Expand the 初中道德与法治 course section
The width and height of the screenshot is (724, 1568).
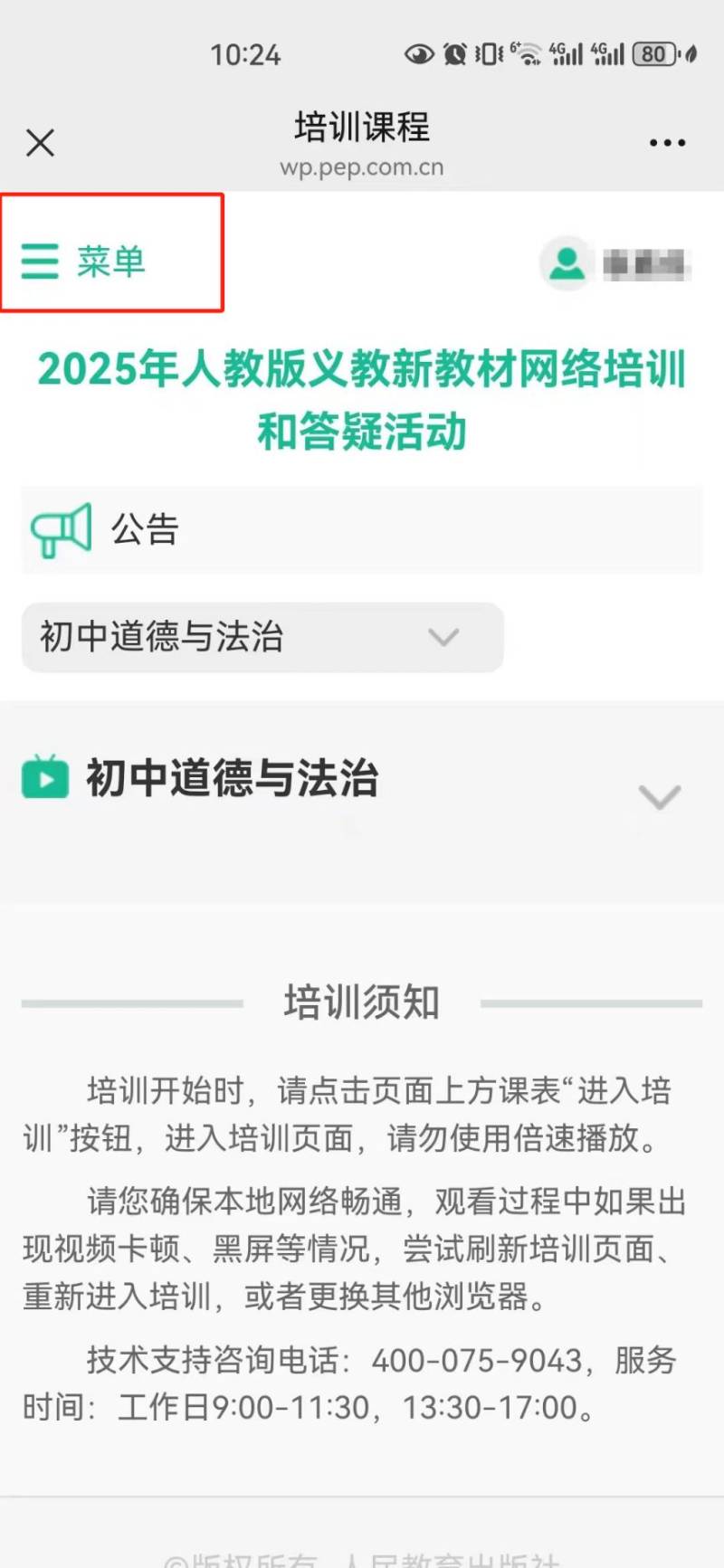pyautogui.click(x=659, y=796)
